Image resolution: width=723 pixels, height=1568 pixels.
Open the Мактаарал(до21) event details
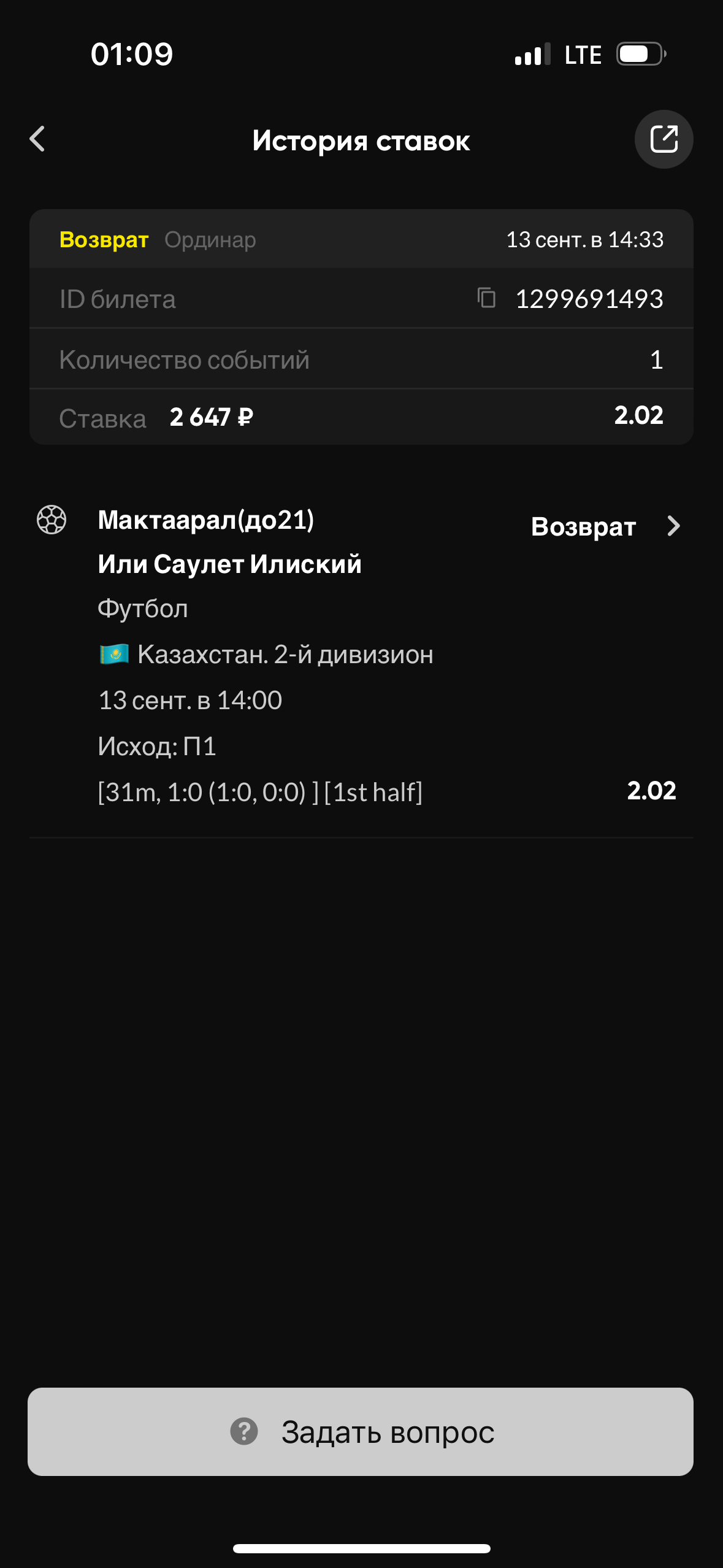[x=673, y=526]
